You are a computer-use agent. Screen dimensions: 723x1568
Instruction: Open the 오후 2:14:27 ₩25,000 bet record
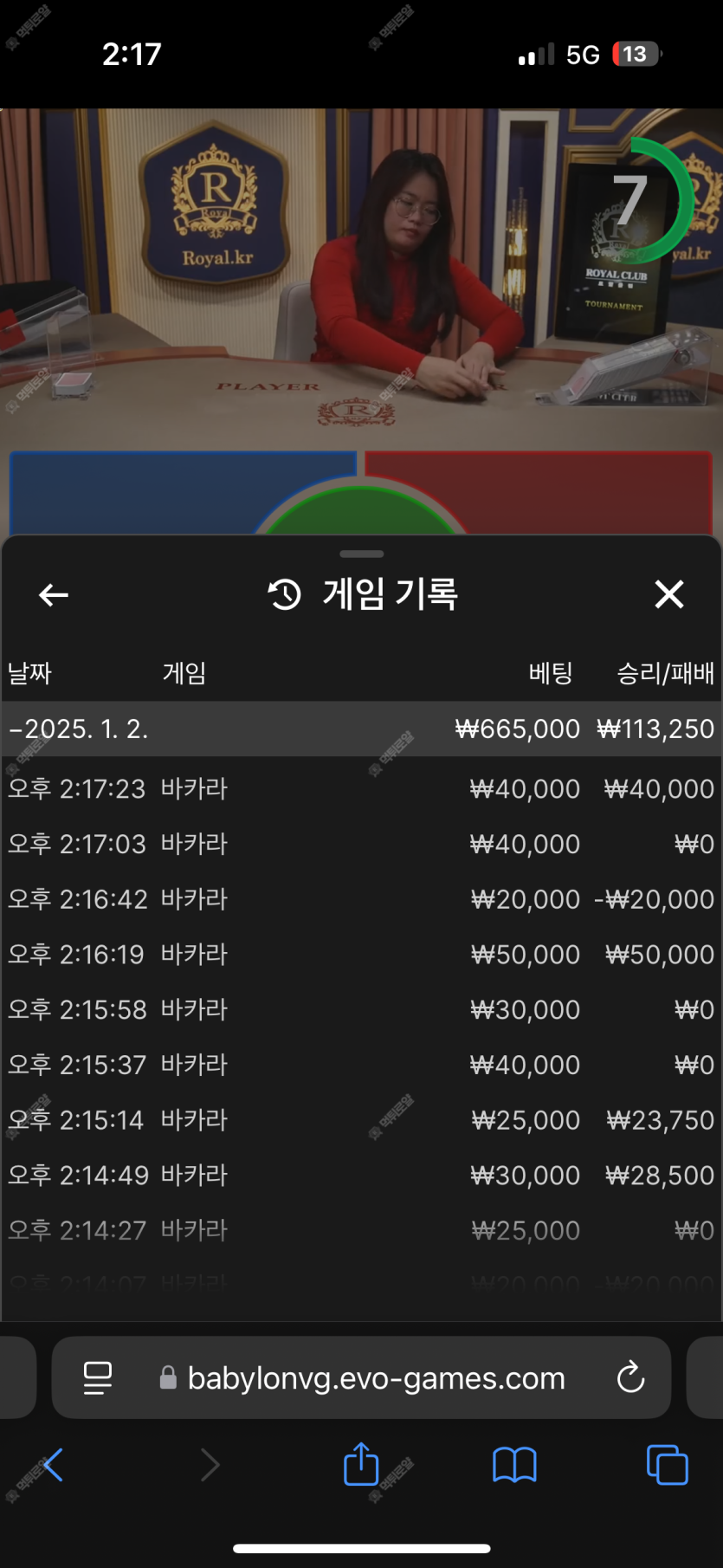[x=361, y=1230]
